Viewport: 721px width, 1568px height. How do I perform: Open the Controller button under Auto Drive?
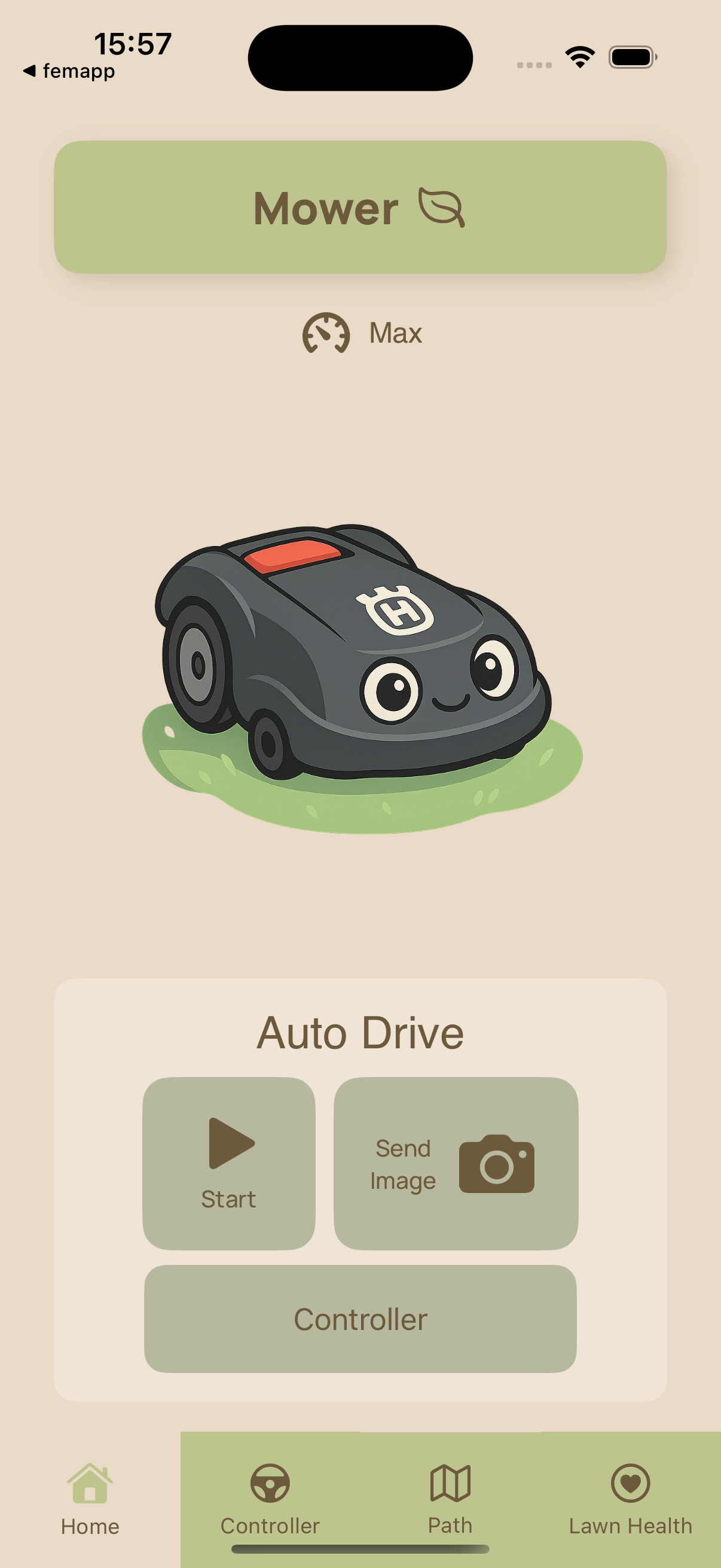(360, 1319)
